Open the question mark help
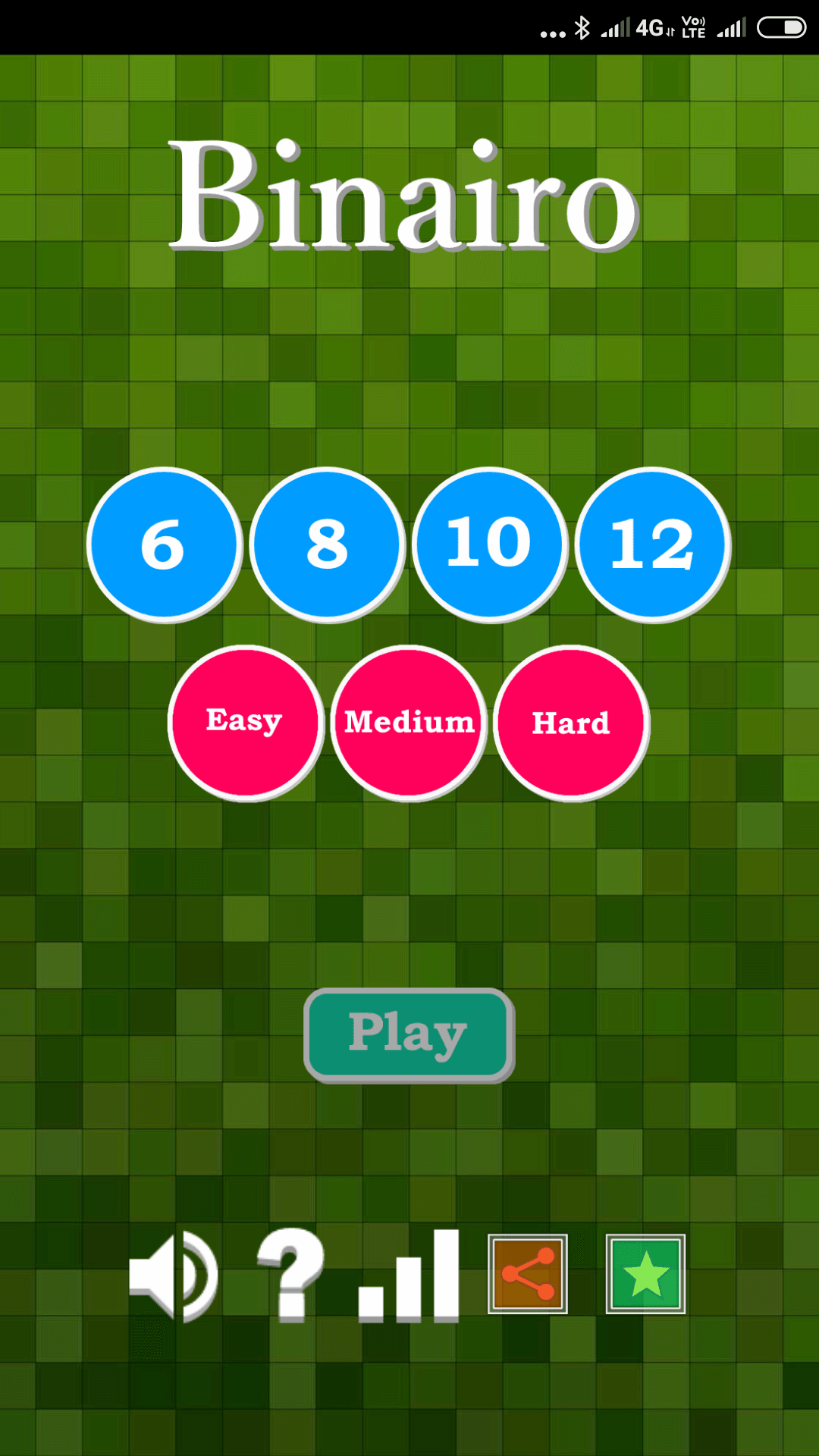 292,1276
